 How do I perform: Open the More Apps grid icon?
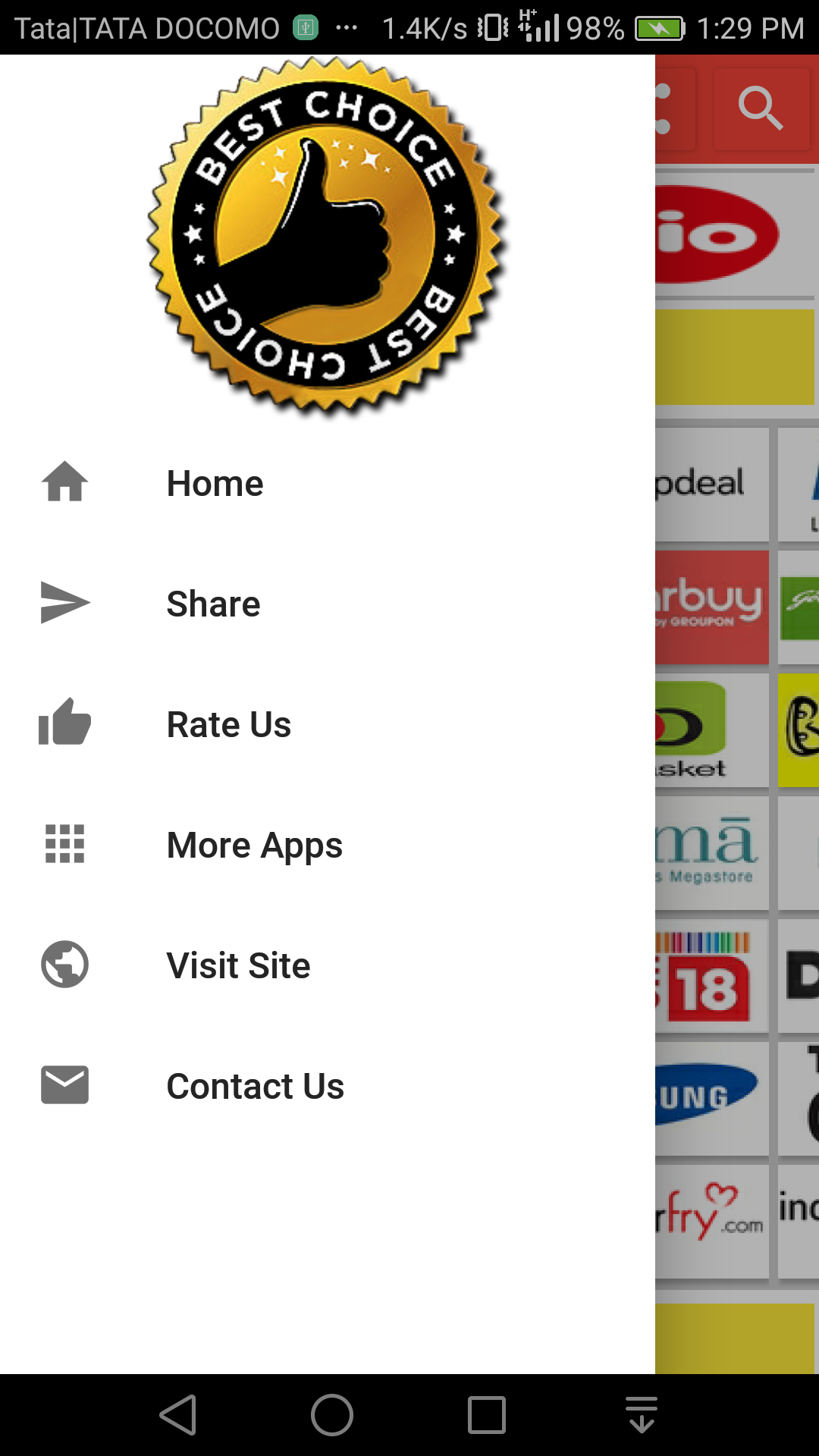point(64,844)
